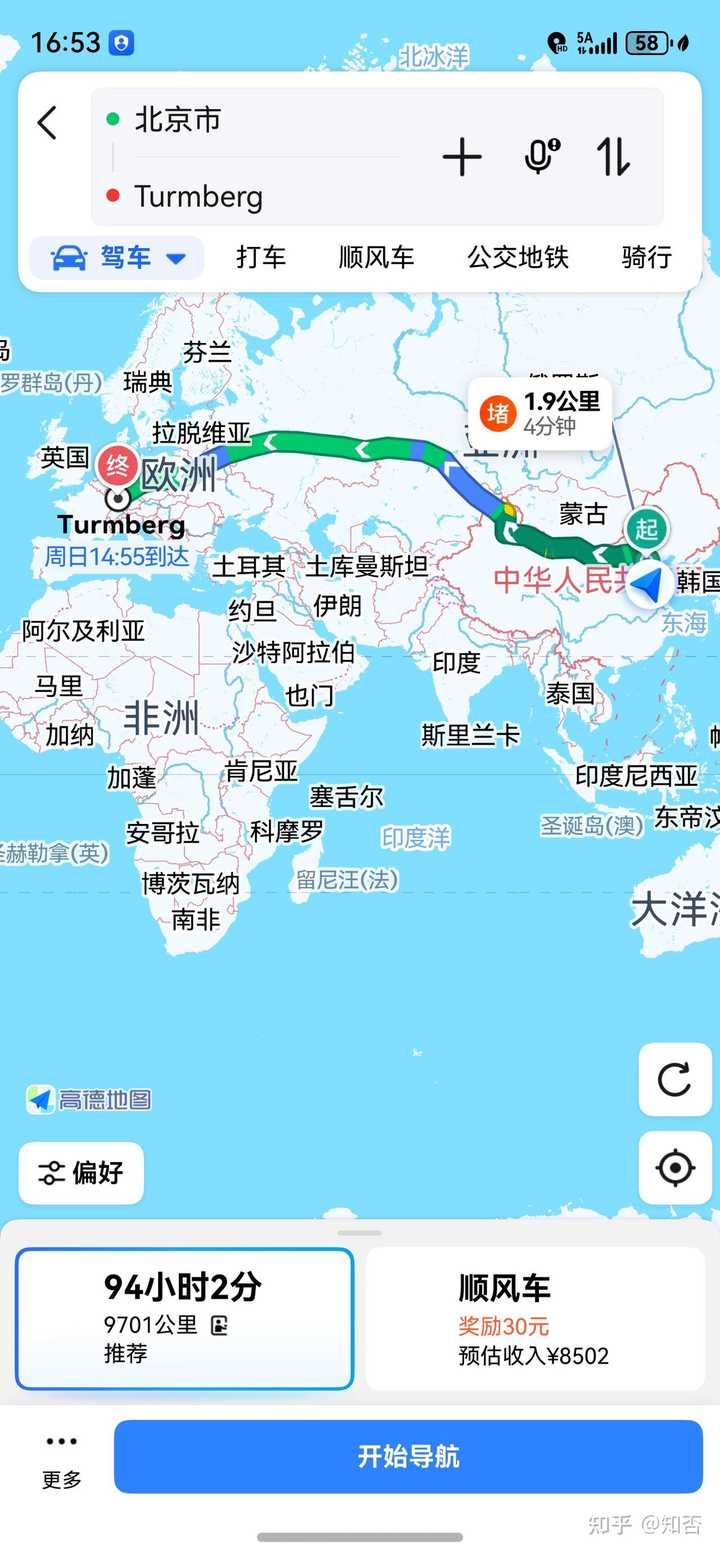Switch to the 顺风车 tab
Screen dimensions: 720x1553
pyautogui.click(x=376, y=258)
